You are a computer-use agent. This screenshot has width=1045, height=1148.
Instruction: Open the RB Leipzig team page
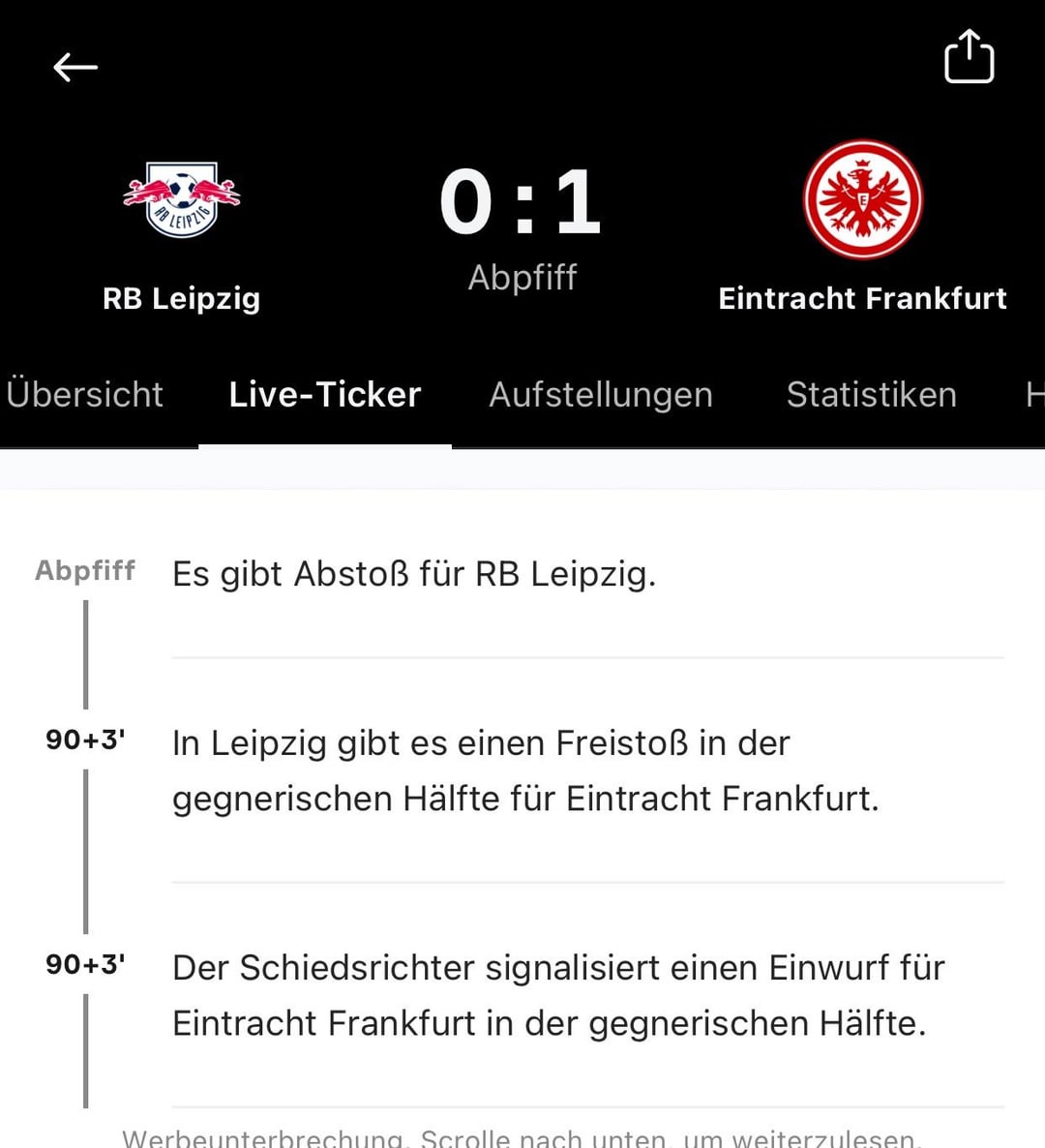pos(182,200)
